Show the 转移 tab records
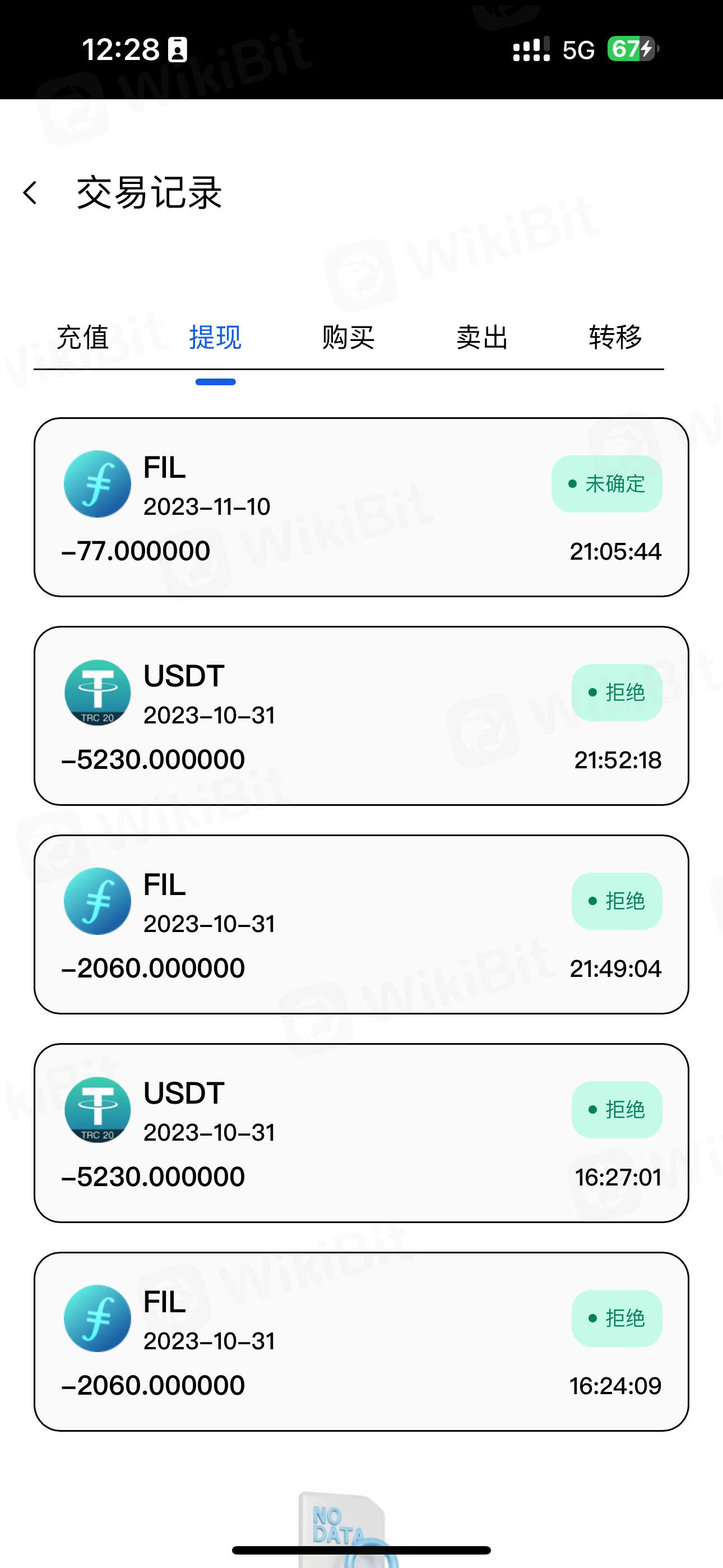The height and width of the screenshot is (1568, 723). [x=615, y=337]
